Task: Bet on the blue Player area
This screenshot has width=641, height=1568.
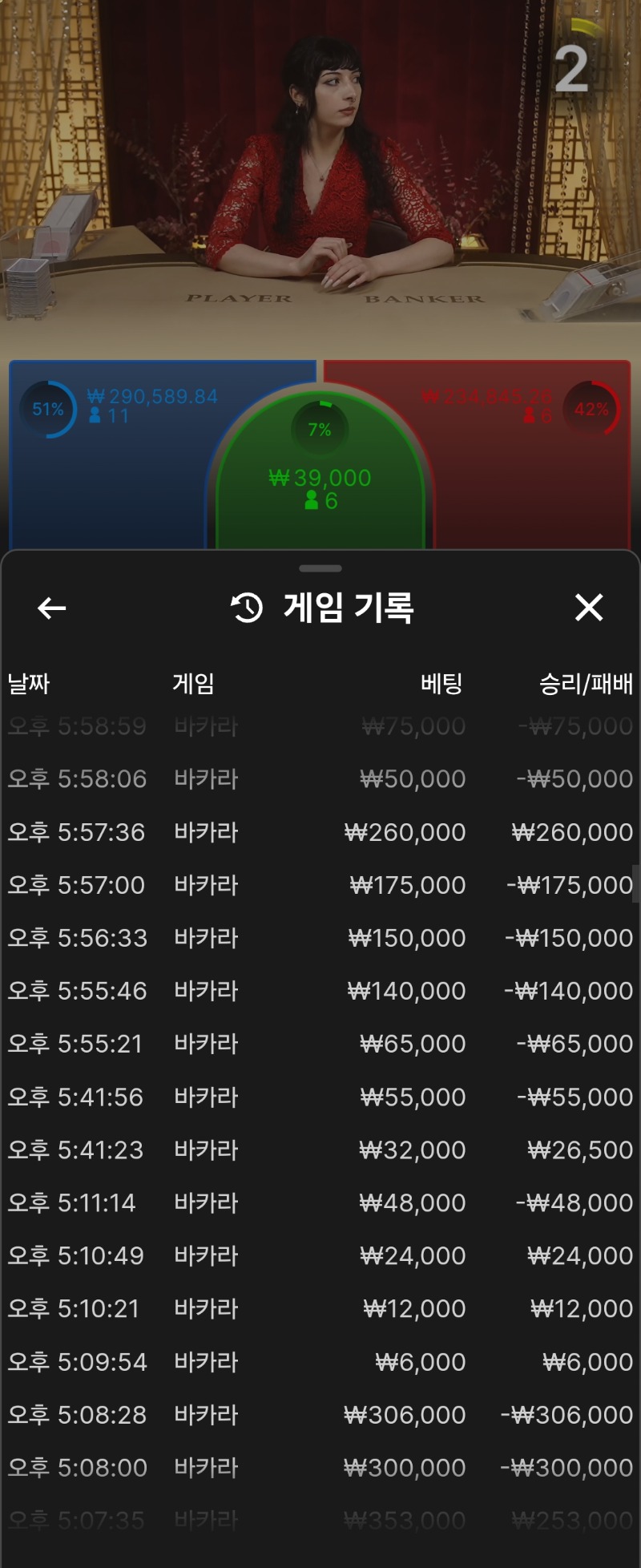Action: (x=104, y=481)
